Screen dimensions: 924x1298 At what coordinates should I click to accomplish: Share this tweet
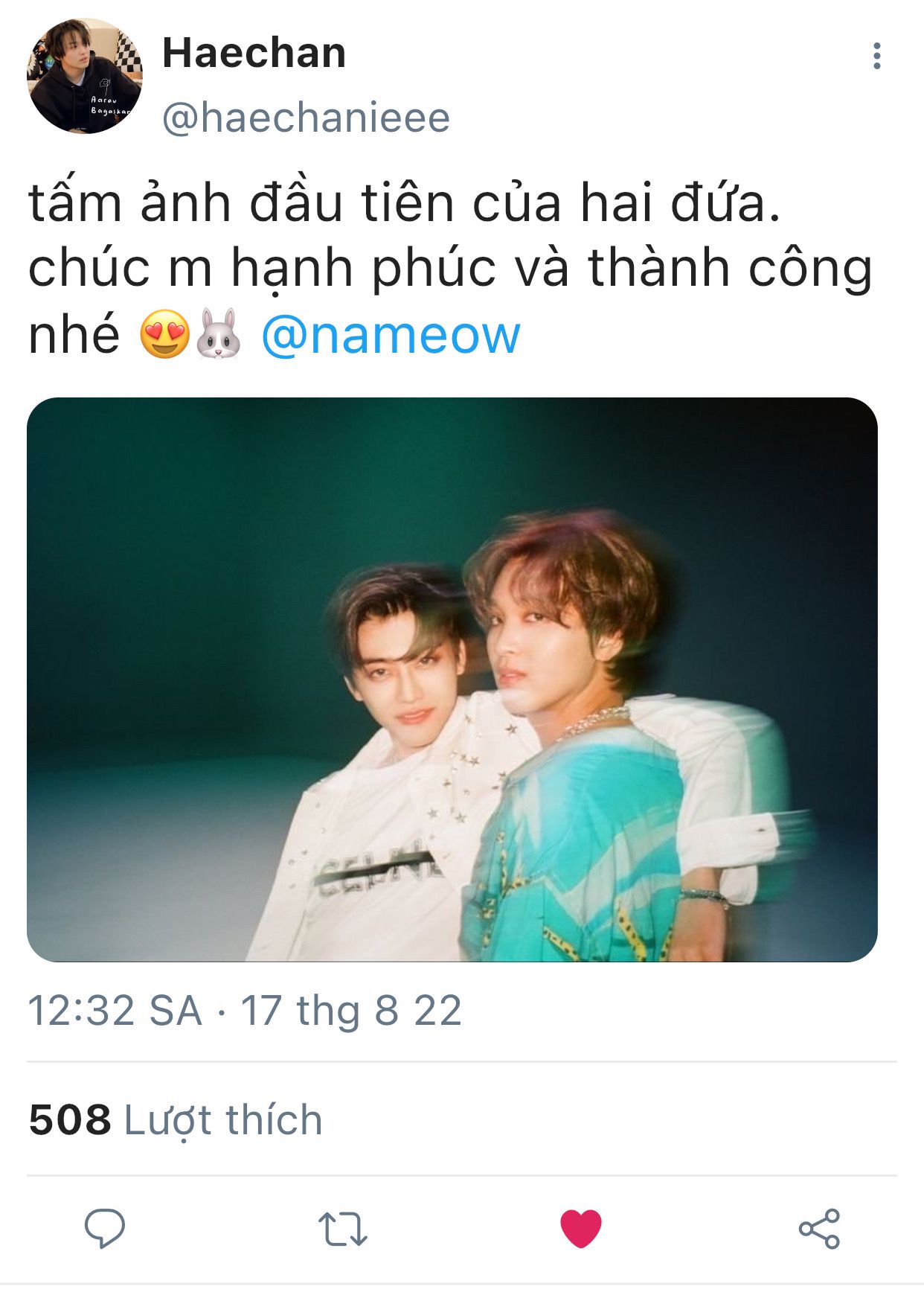pyautogui.click(x=819, y=1228)
